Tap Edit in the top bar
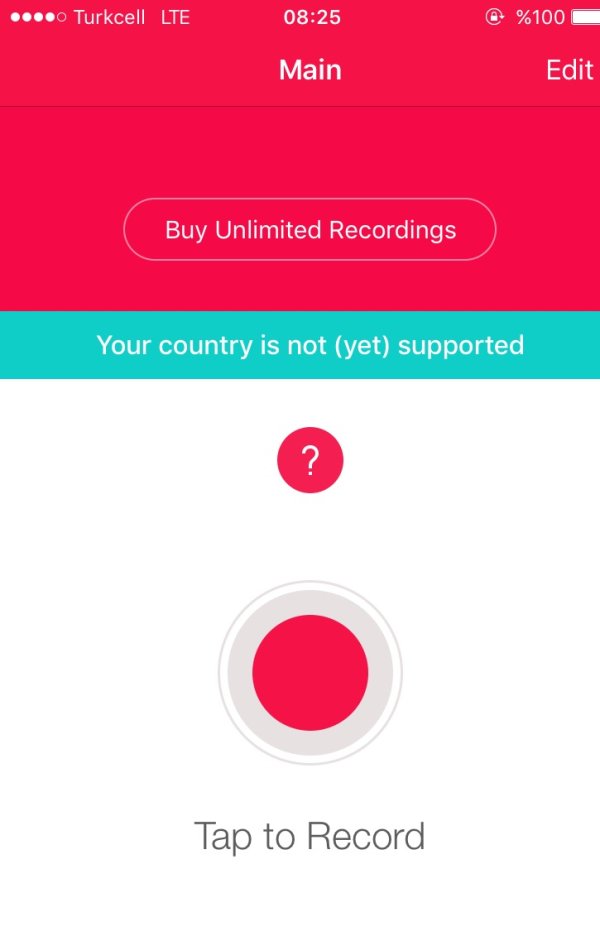 [x=569, y=70]
